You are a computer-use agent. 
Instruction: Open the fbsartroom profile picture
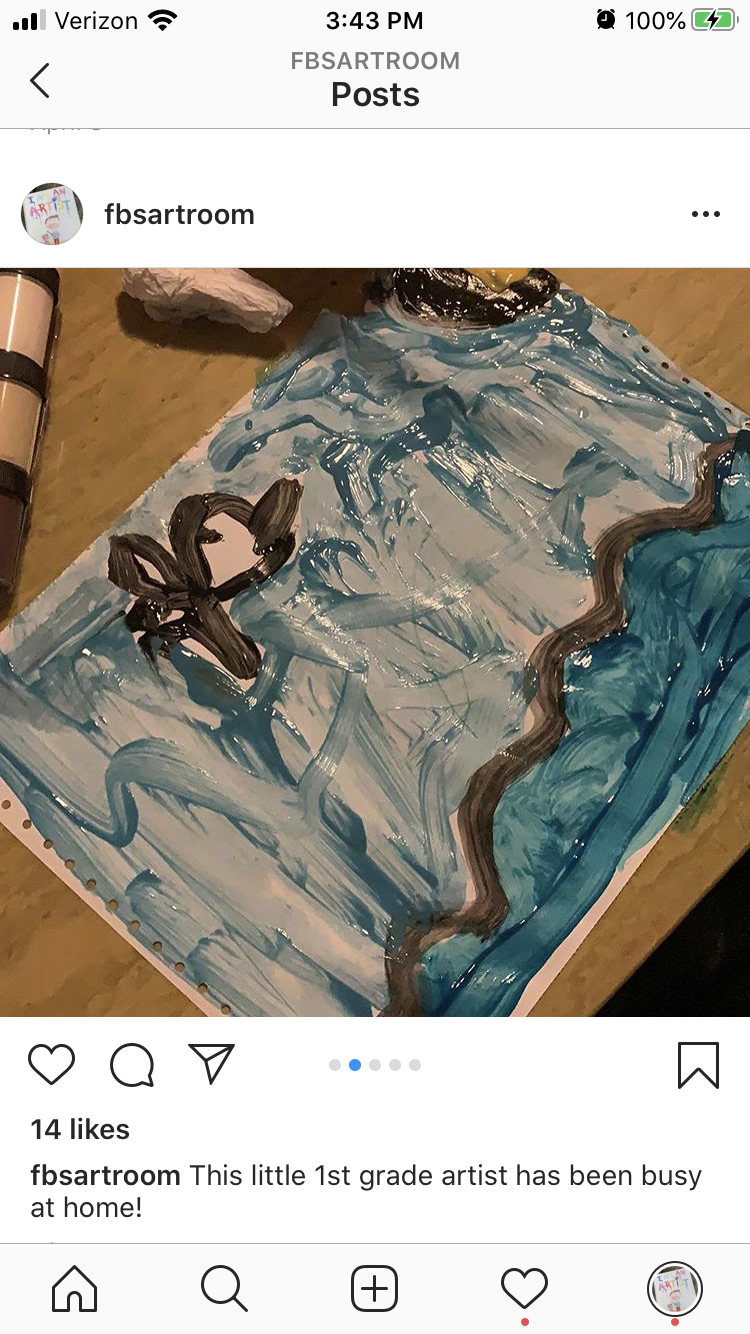click(x=52, y=214)
